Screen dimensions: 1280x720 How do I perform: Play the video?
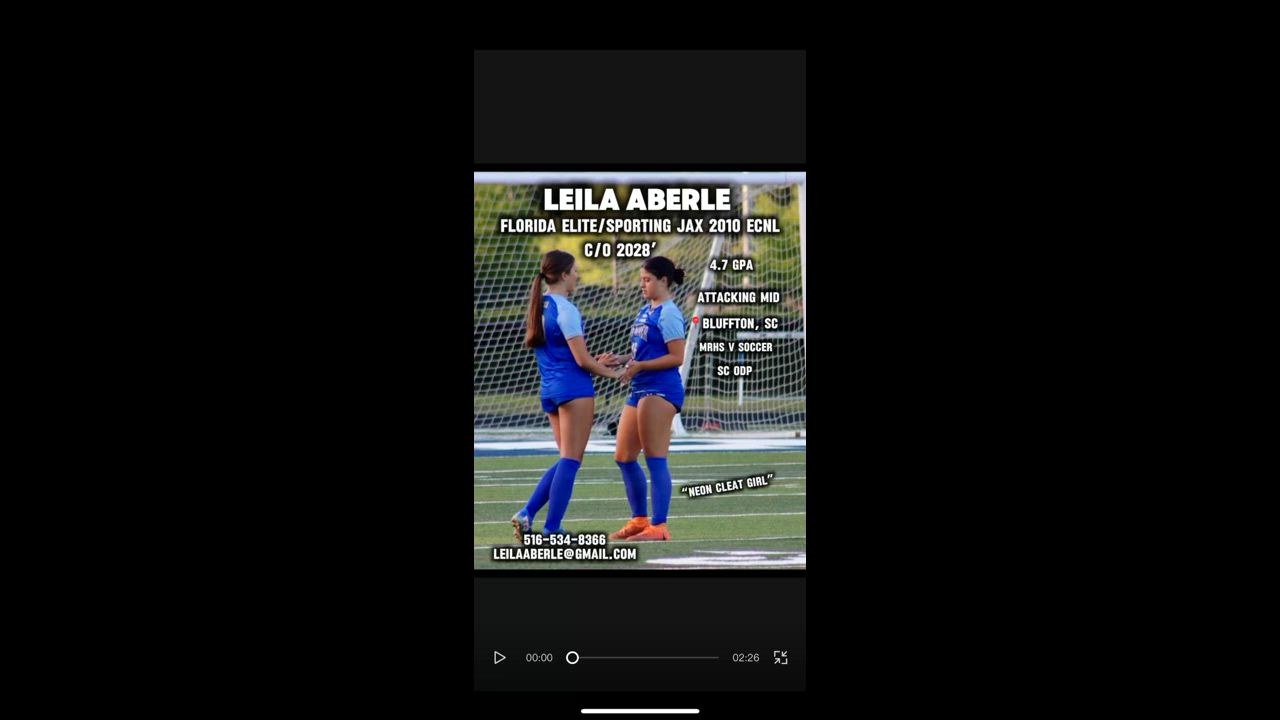499,657
